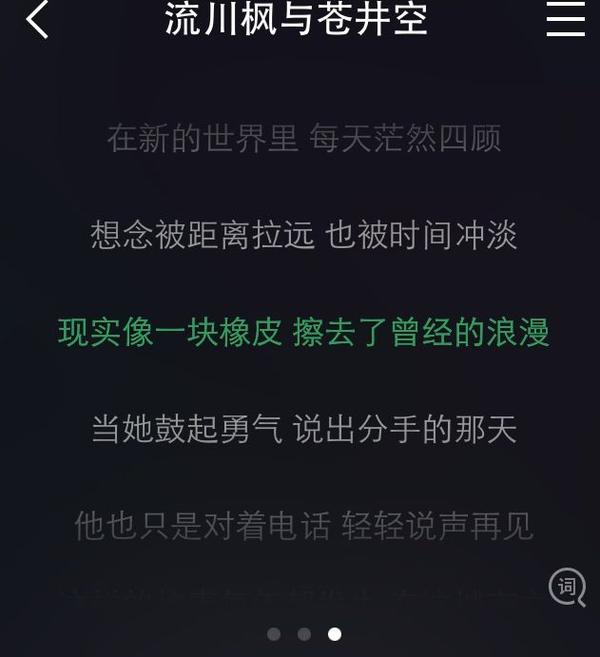
Task: Open the hamburger menu at top right
Action: pos(565,19)
